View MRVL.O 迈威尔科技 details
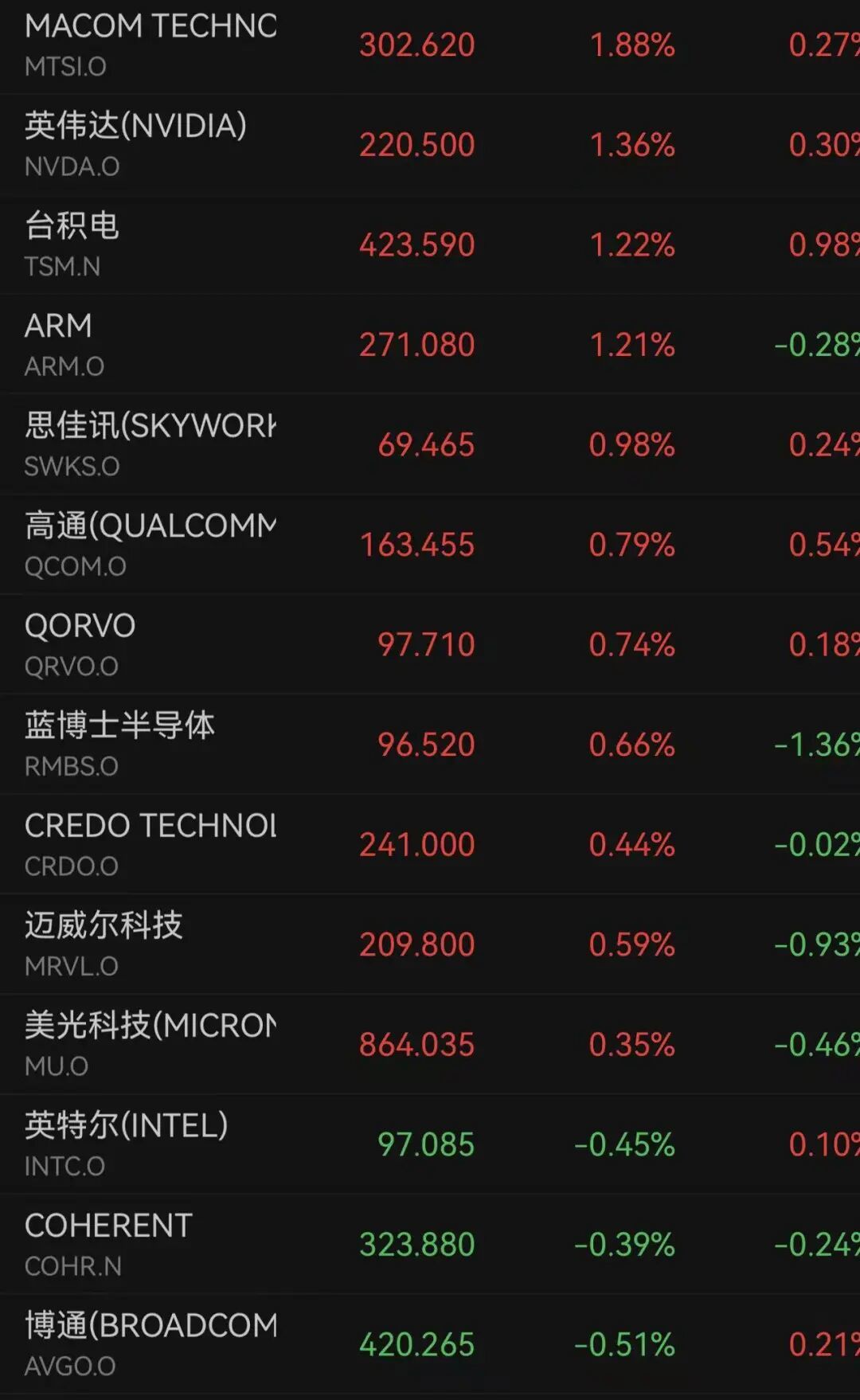 tap(430, 944)
